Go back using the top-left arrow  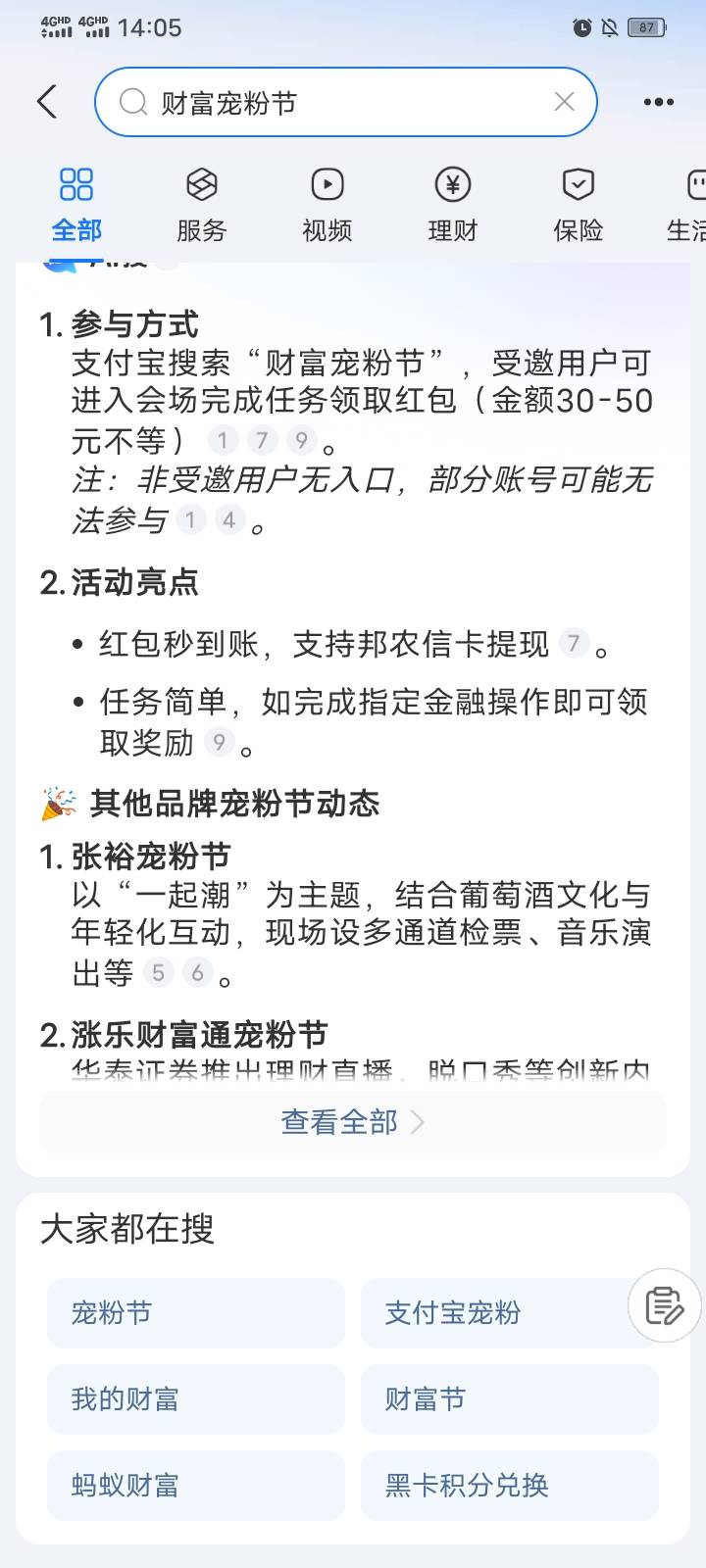click(47, 102)
